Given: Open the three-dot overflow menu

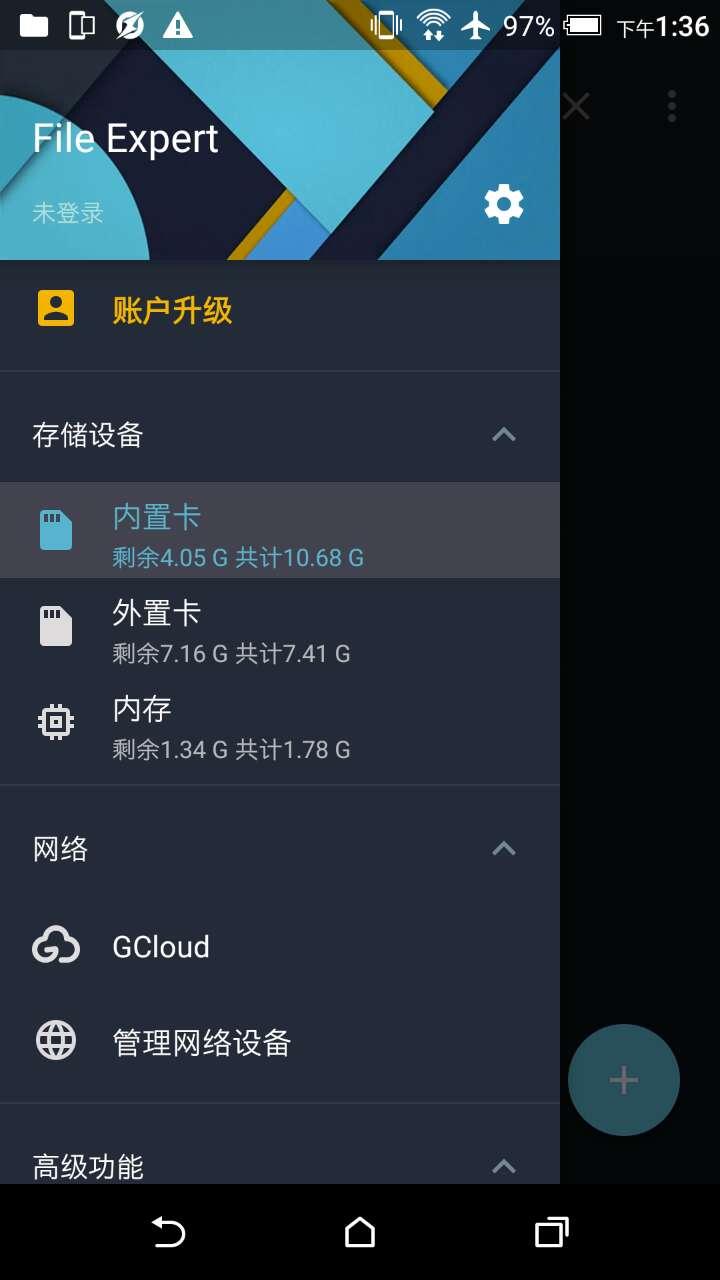Looking at the screenshot, I should tap(672, 106).
